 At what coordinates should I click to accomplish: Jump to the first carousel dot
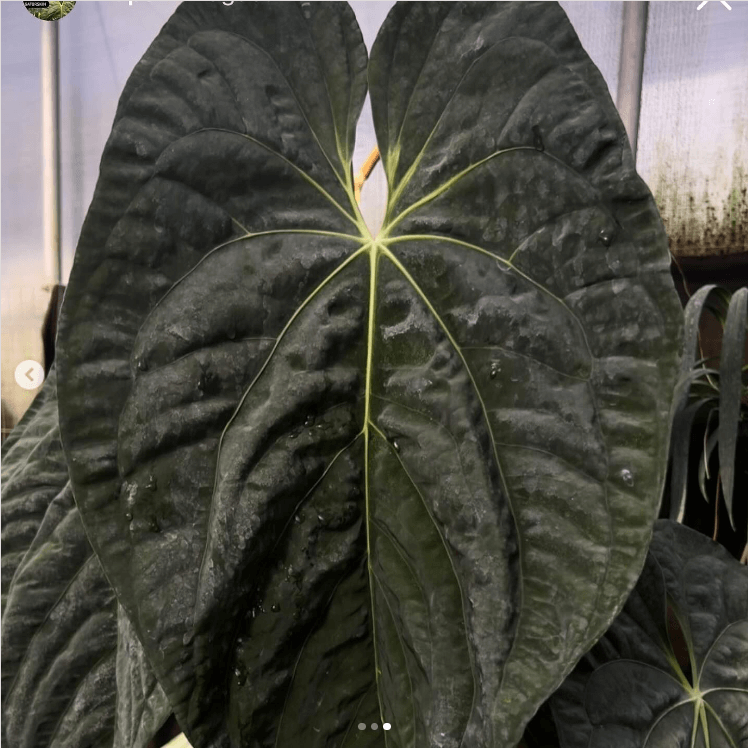coord(362,727)
